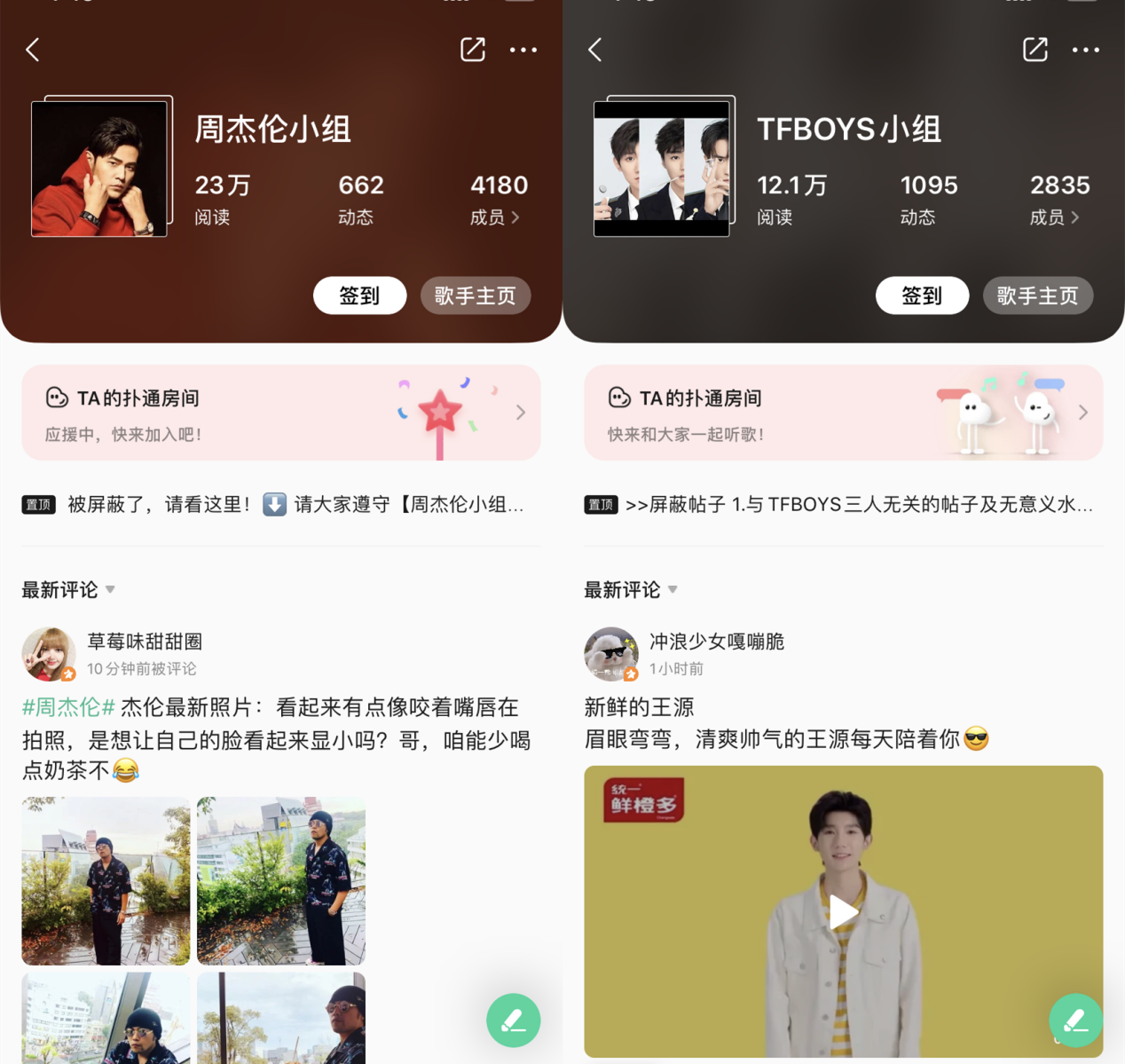The width and height of the screenshot is (1125, 1064).
Task: Open the overflow menu on 周杰伦小组
Action: tap(523, 50)
